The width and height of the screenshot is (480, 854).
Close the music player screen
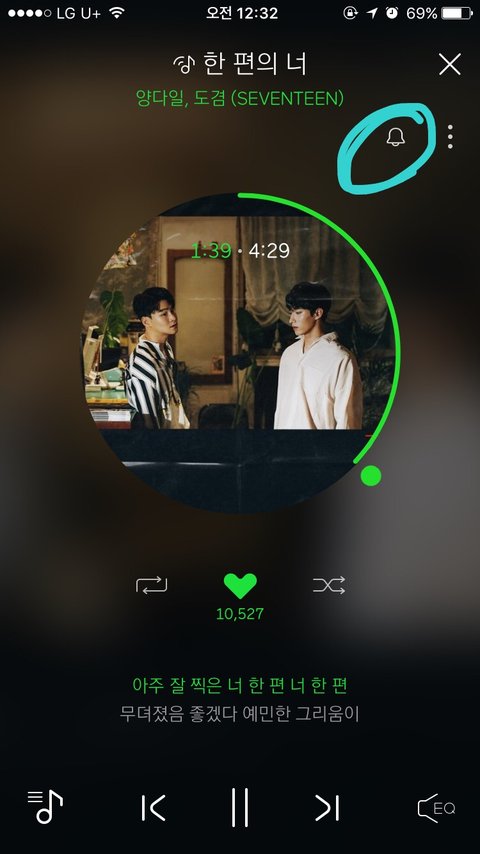pyautogui.click(x=449, y=64)
